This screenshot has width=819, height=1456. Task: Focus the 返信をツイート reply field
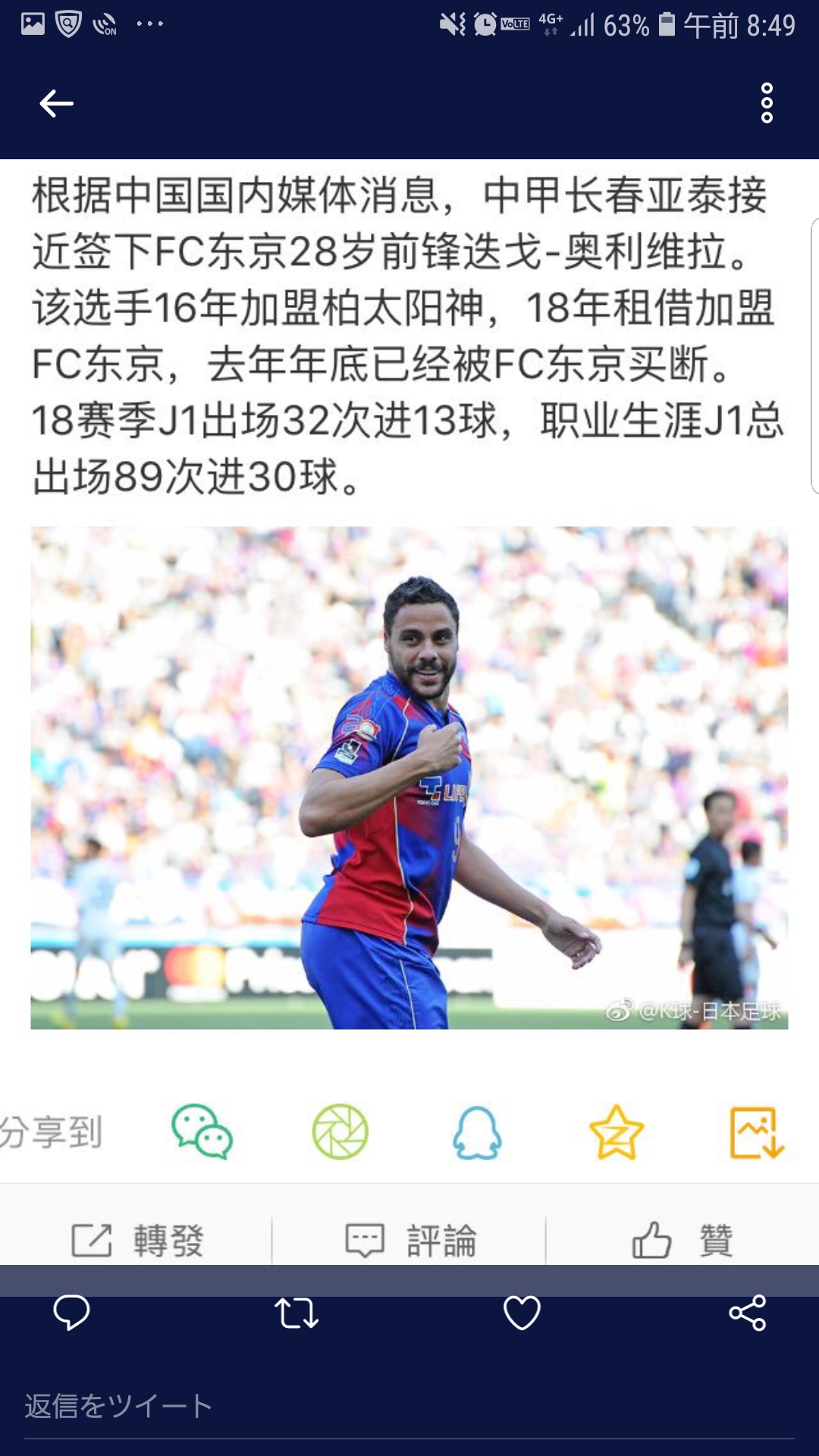409,1407
